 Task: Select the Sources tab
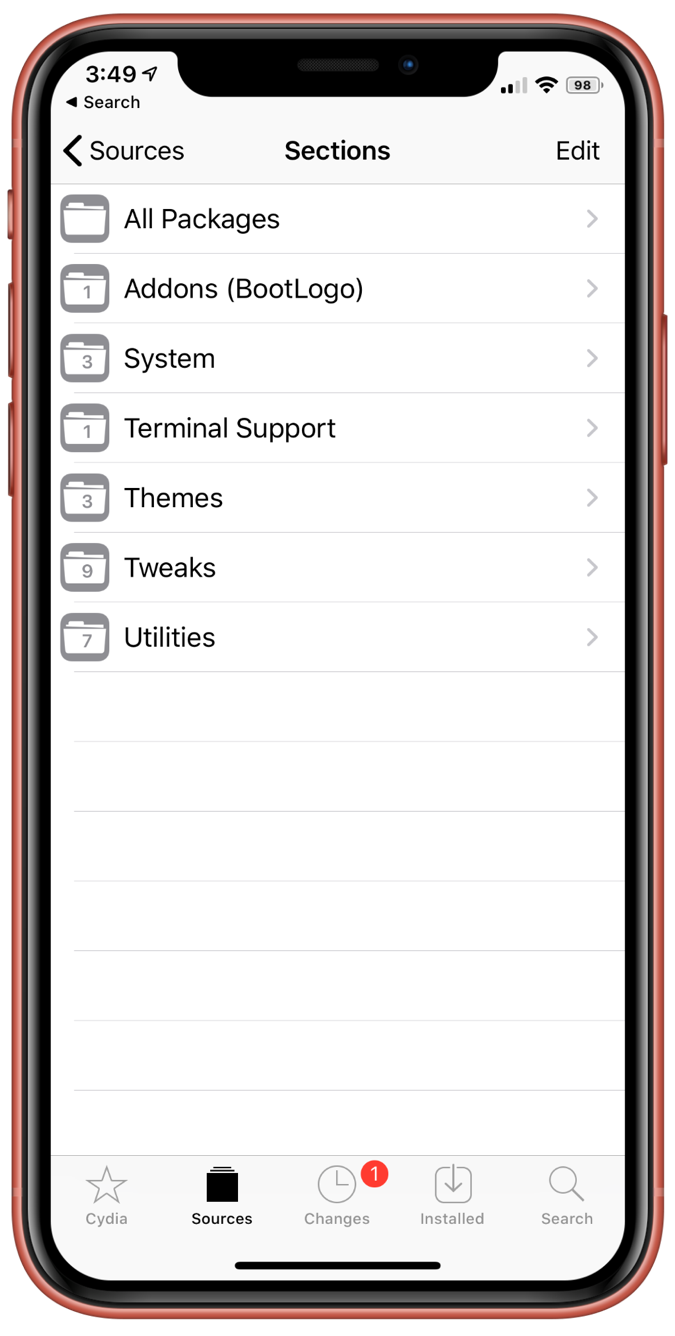pyautogui.click(x=222, y=1196)
